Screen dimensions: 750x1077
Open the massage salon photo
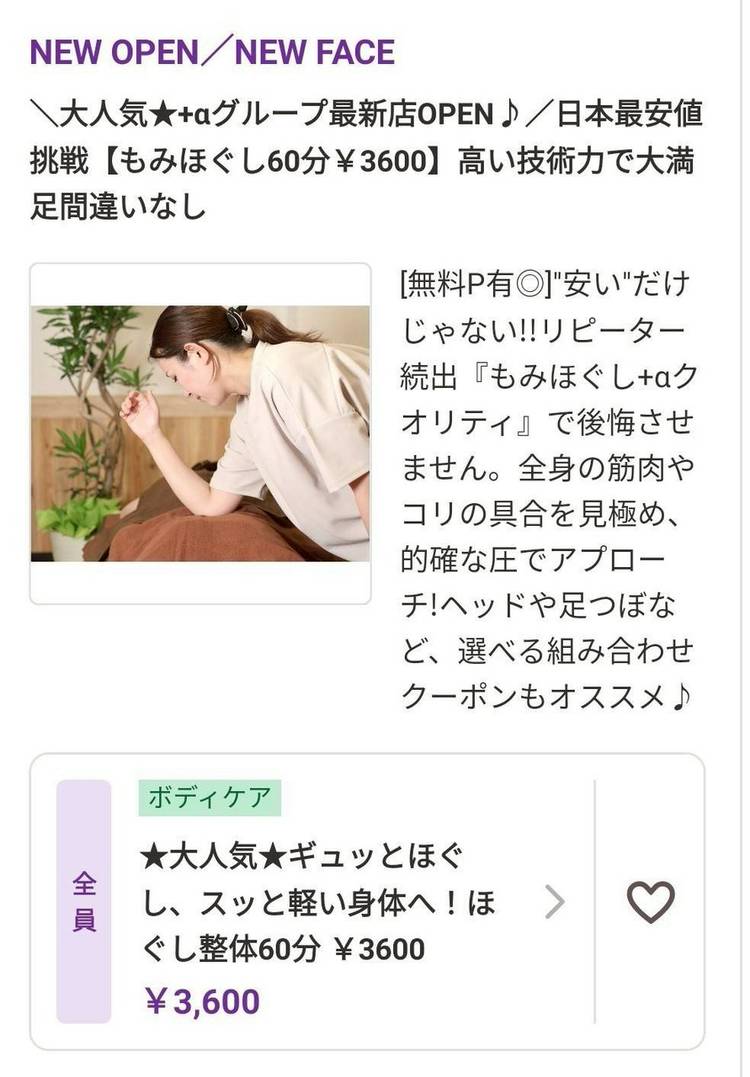tap(200, 433)
